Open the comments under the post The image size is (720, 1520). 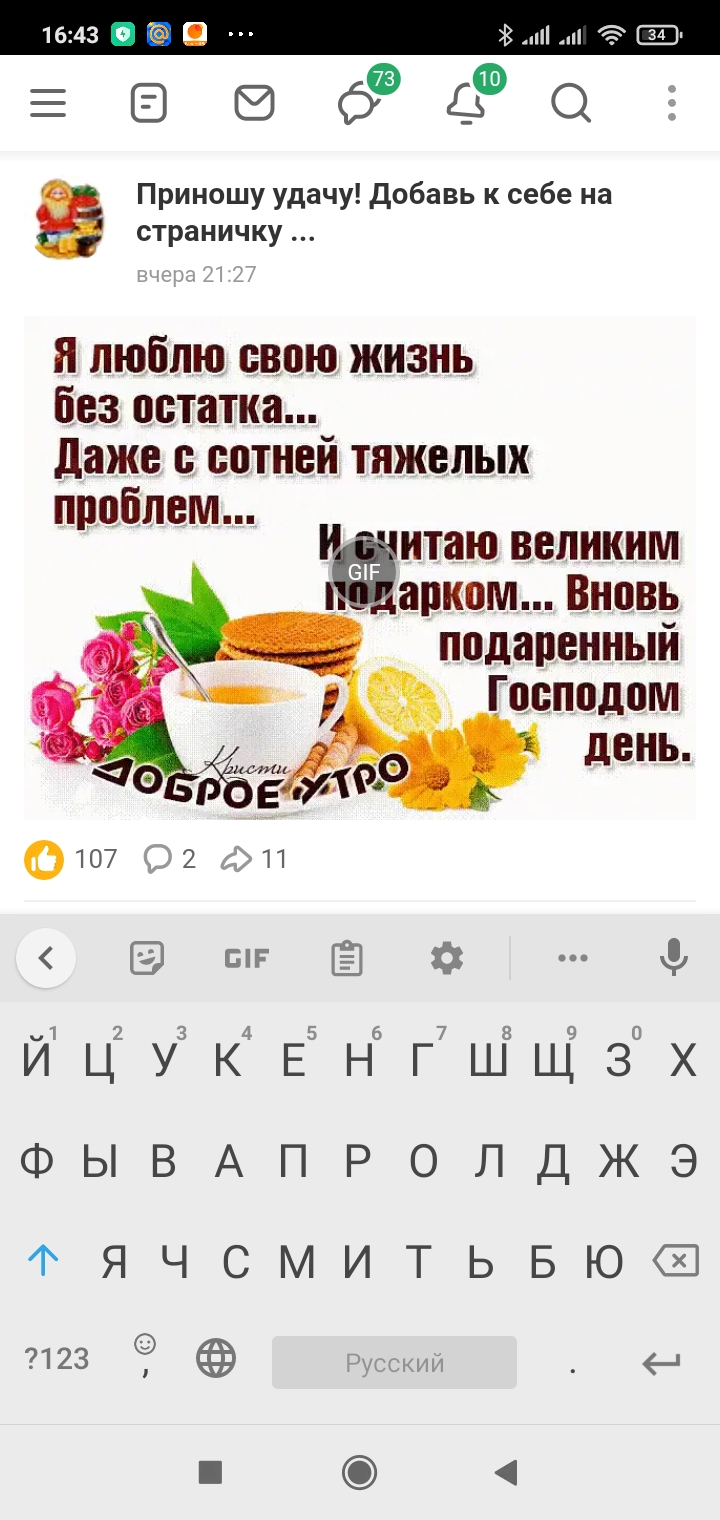(x=169, y=859)
